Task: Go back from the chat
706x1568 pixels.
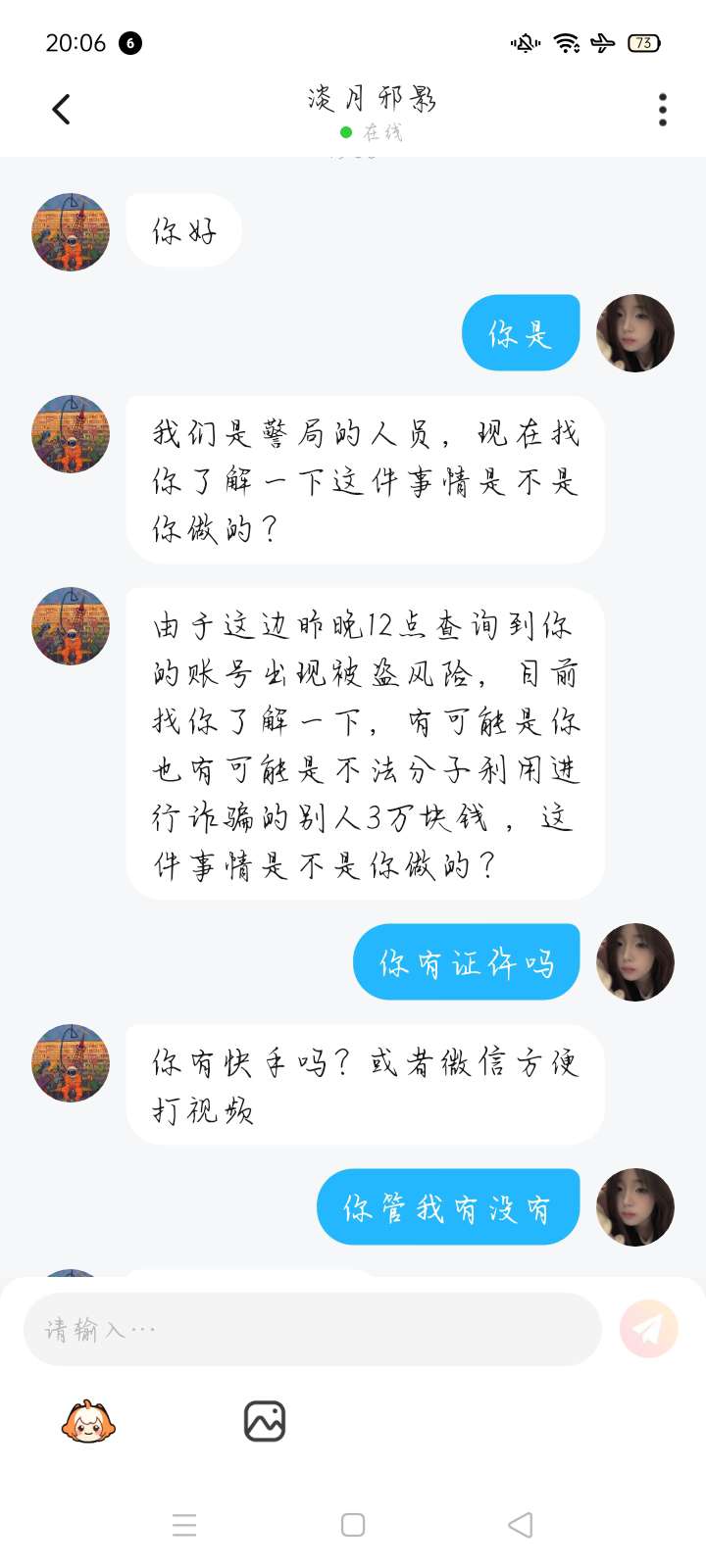Action: (61, 110)
